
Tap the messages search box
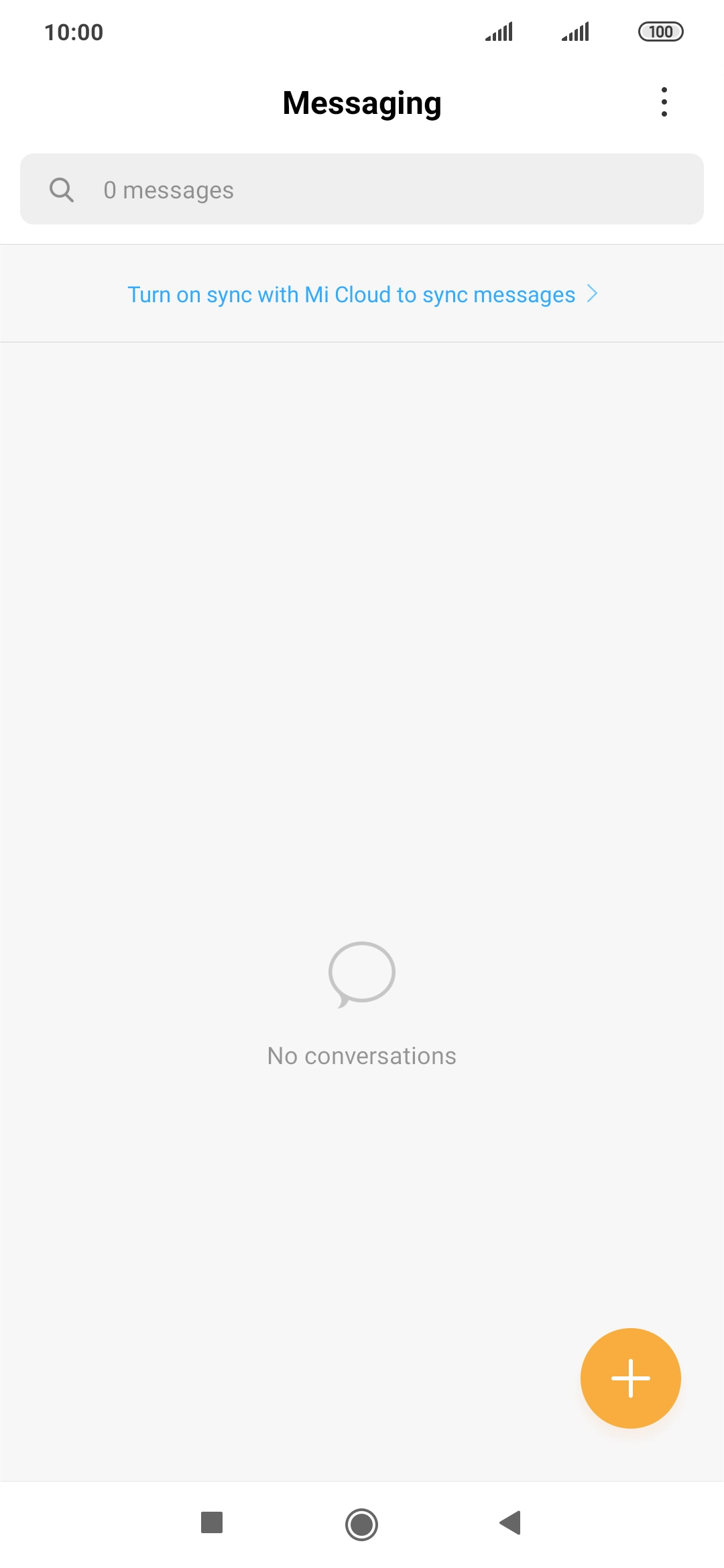point(362,190)
